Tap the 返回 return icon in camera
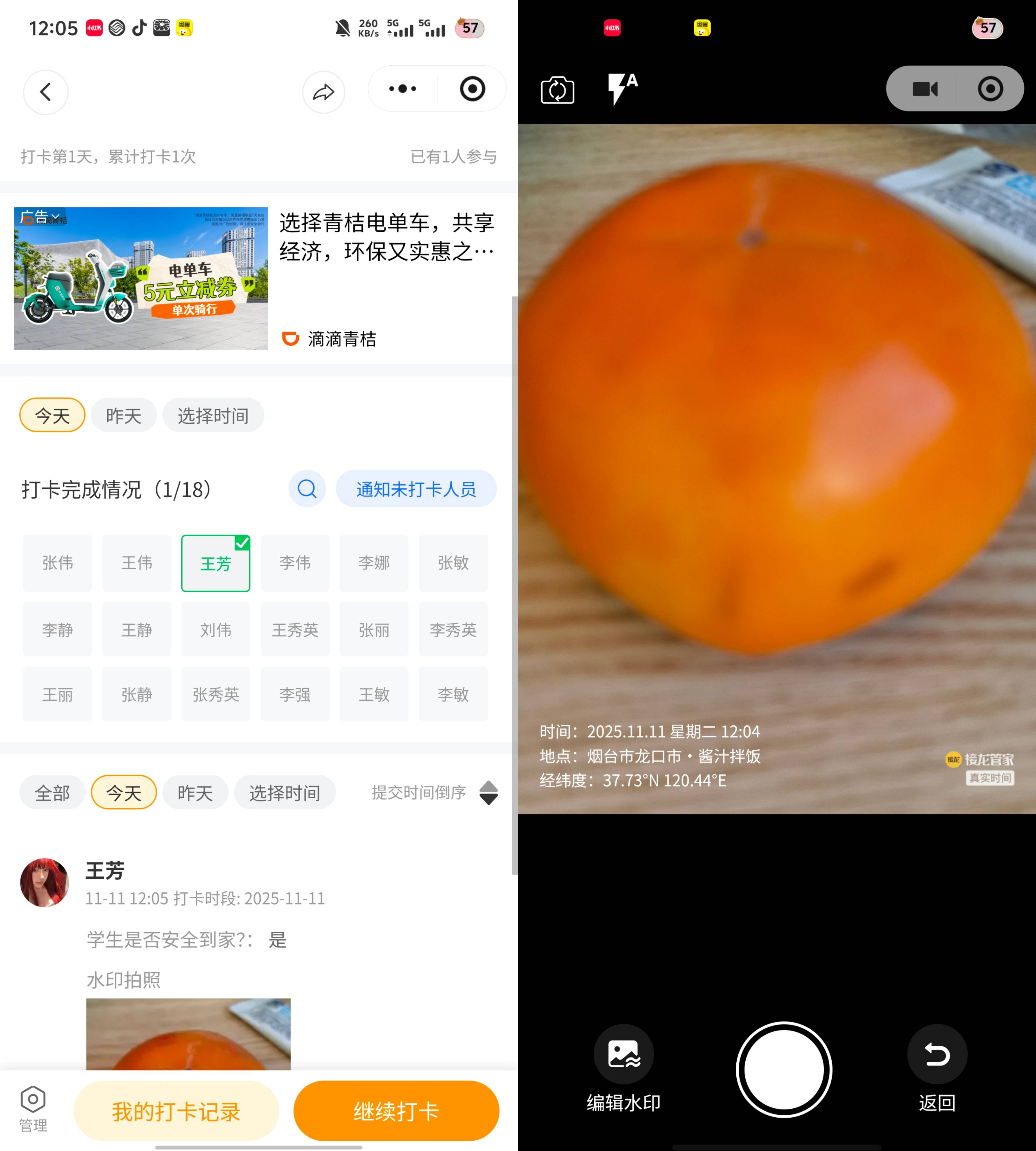This screenshot has width=1036, height=1151. point(937,1054)
